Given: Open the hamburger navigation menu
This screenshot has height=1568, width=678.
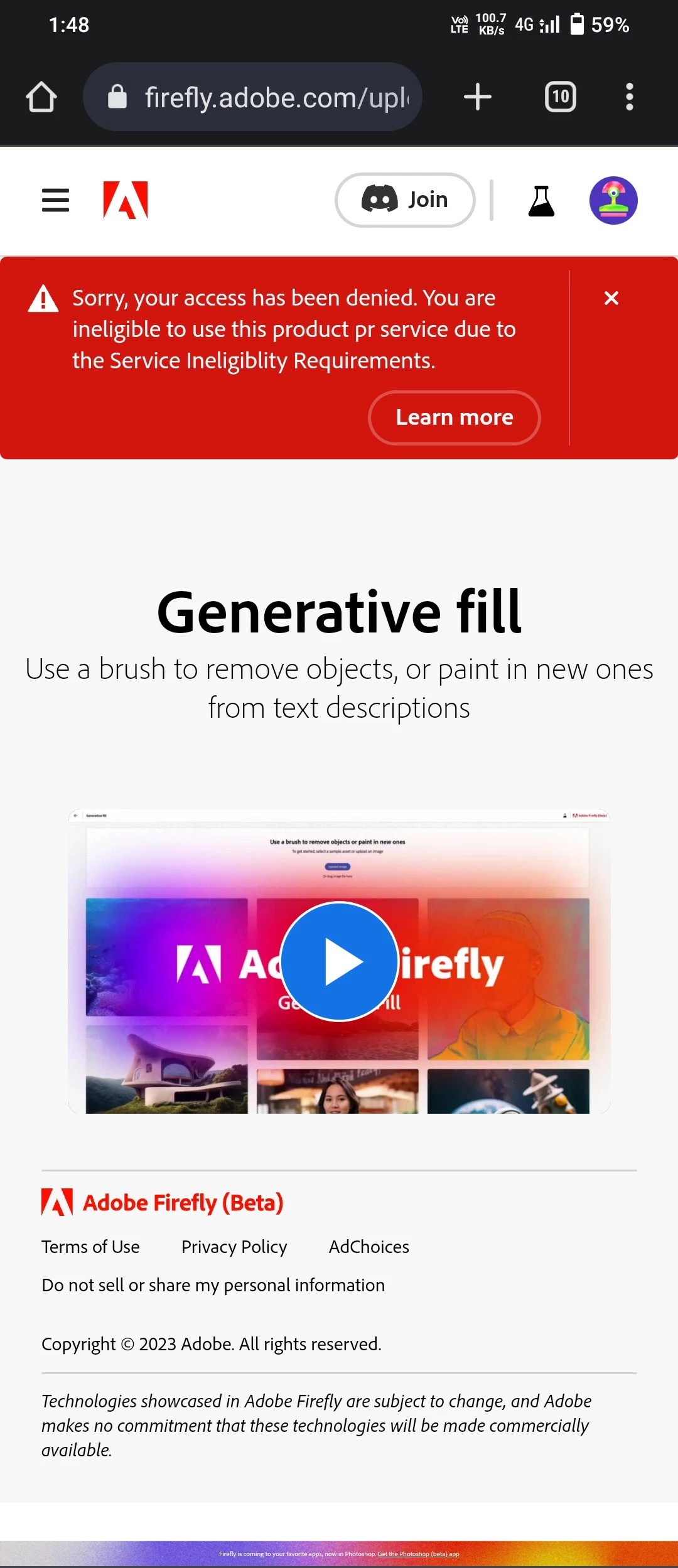Looking at the screenshot, I should coord(55,200).
